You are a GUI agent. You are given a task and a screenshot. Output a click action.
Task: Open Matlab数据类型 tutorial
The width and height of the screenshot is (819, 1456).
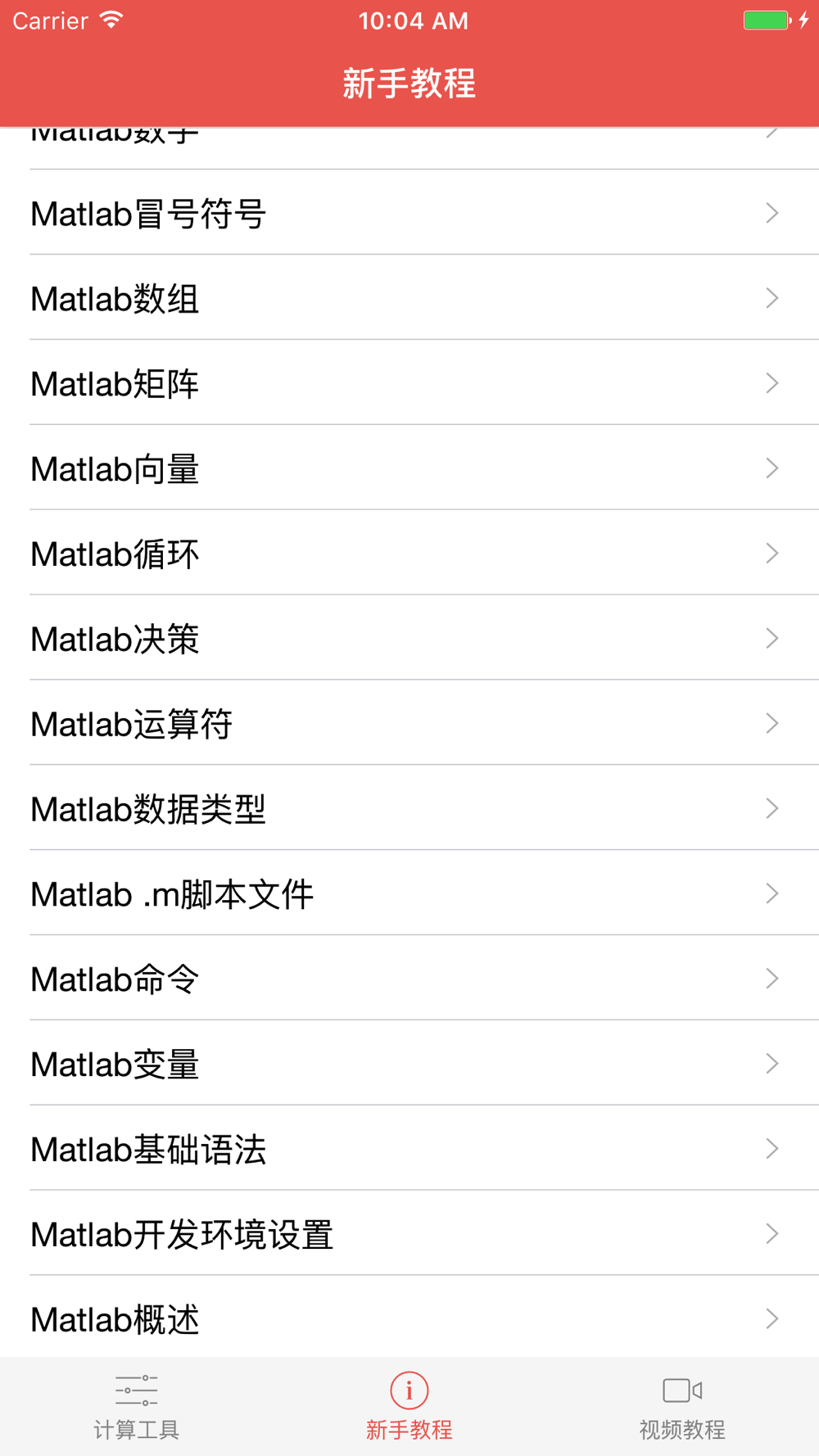[x=409, y=809]
